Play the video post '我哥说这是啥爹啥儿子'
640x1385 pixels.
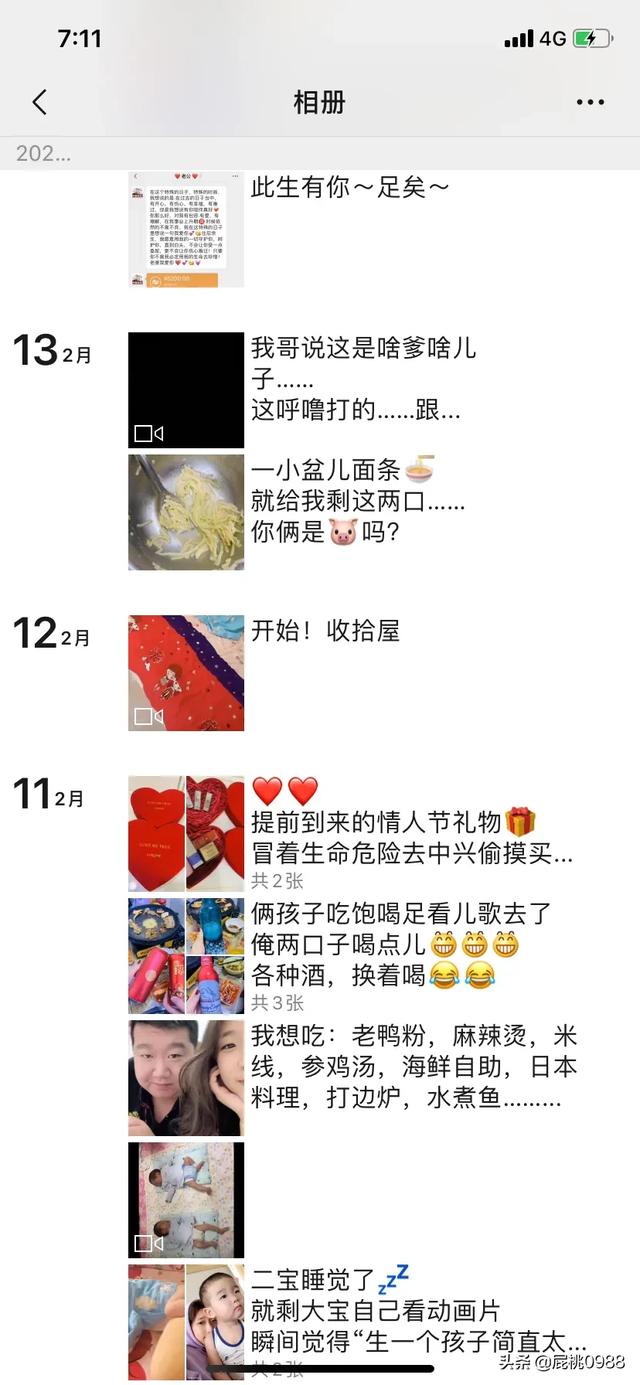[x=186, y=390]
